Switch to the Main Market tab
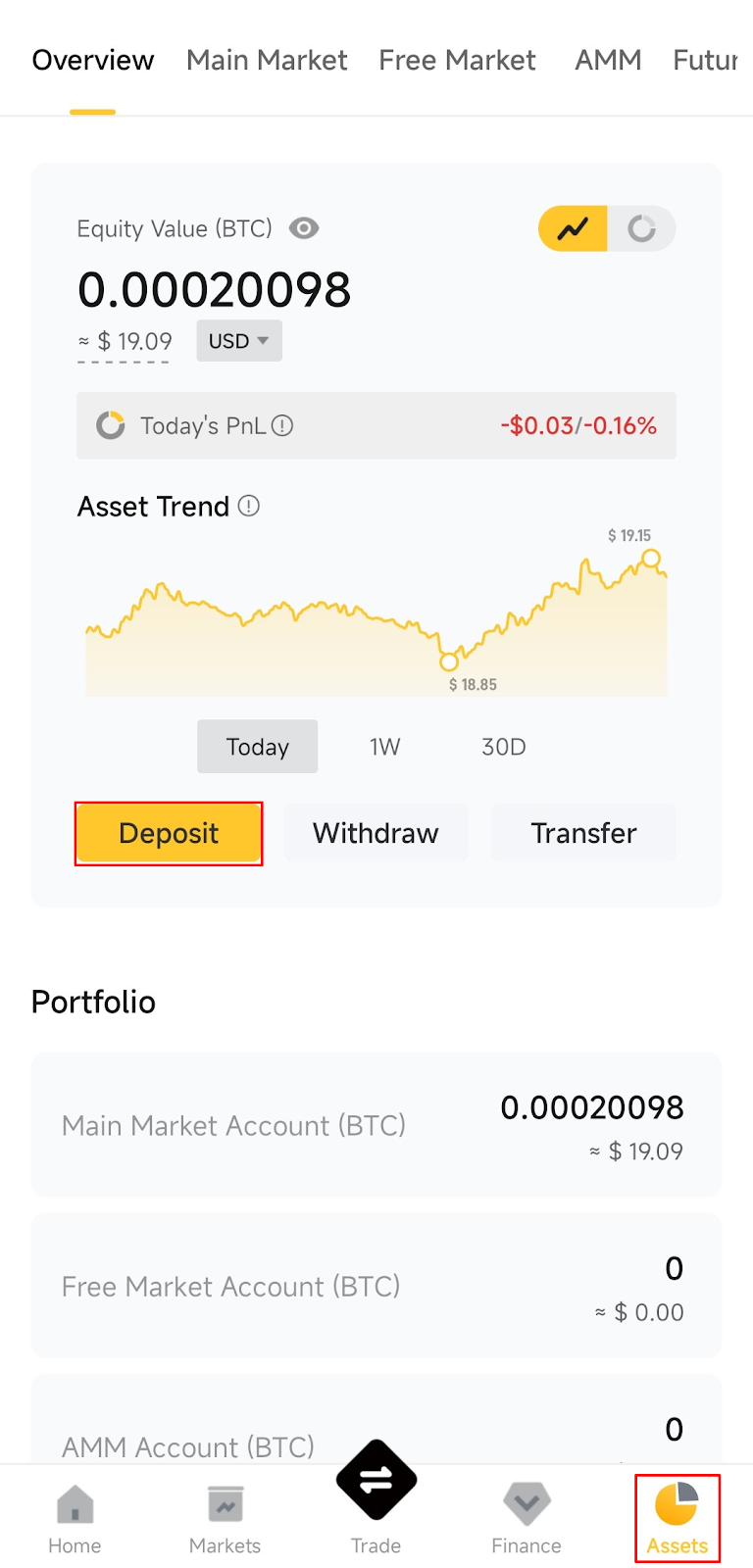This screenshot has height=1568, width=753. (x=267, y=61)
